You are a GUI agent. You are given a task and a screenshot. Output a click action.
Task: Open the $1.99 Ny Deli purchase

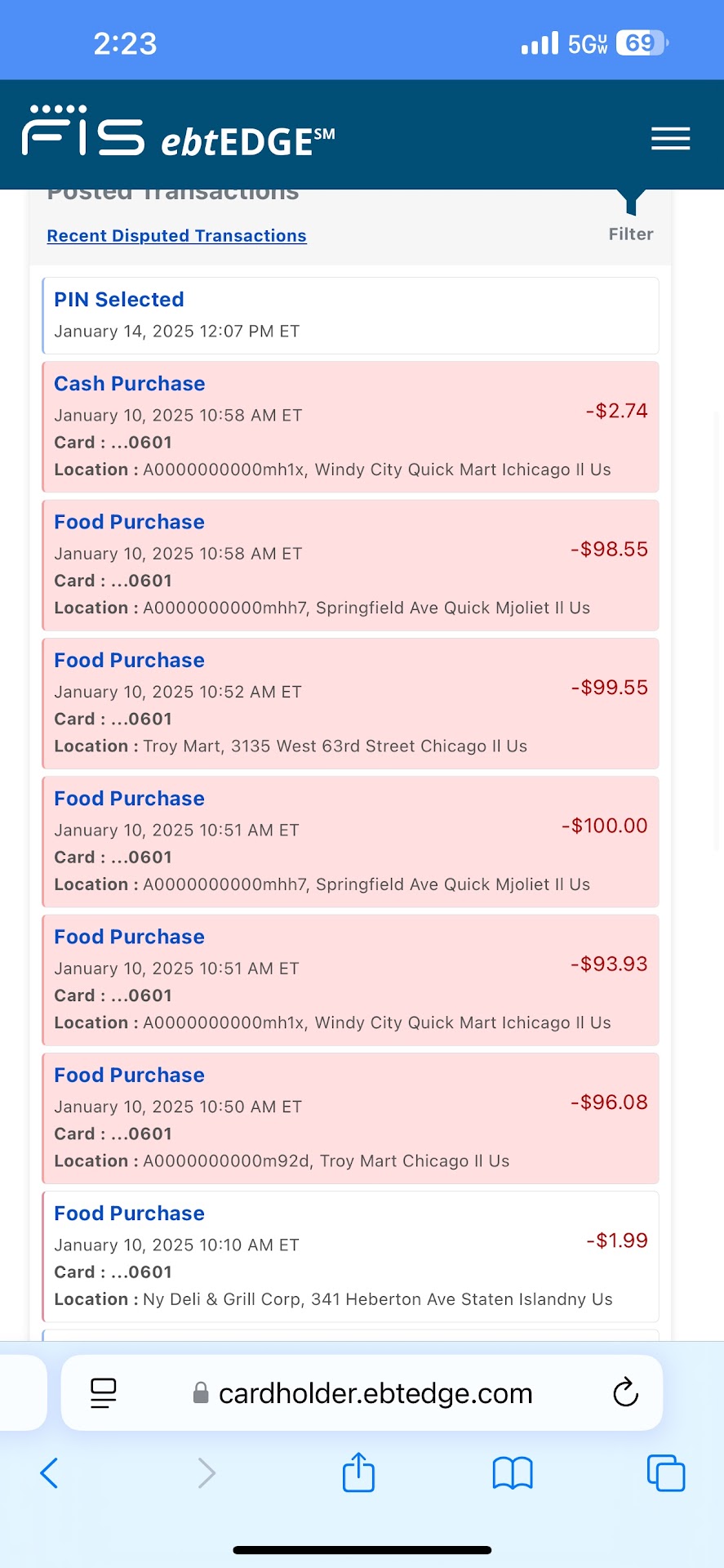[130, 1214]
